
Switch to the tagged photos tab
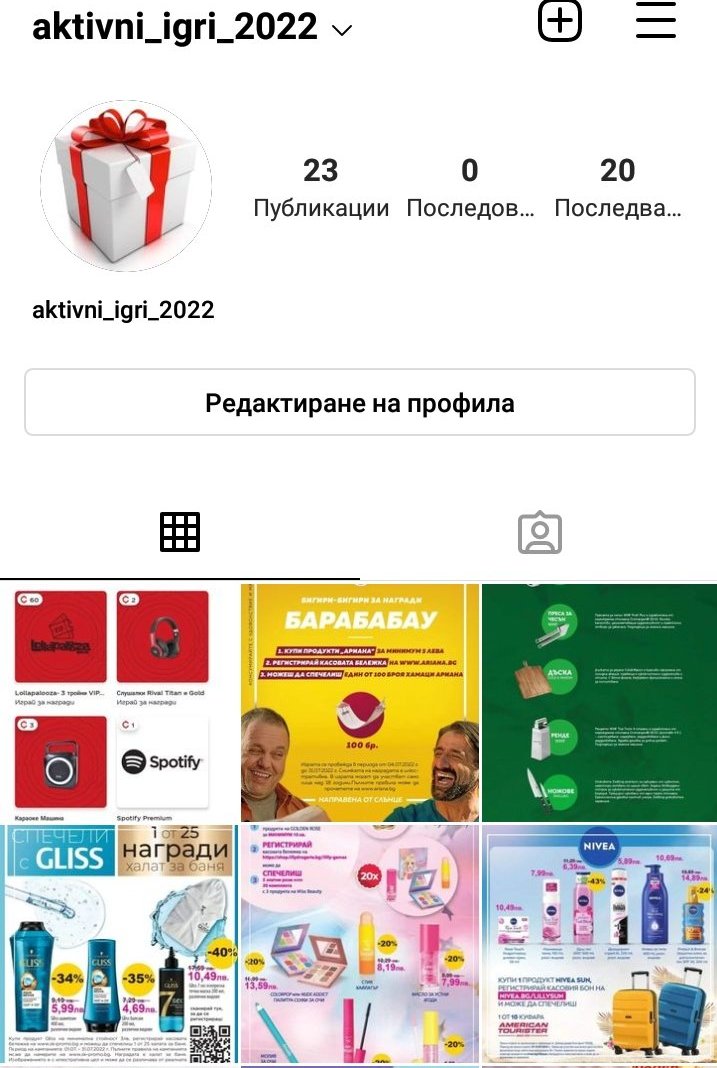tap(539, 532)
